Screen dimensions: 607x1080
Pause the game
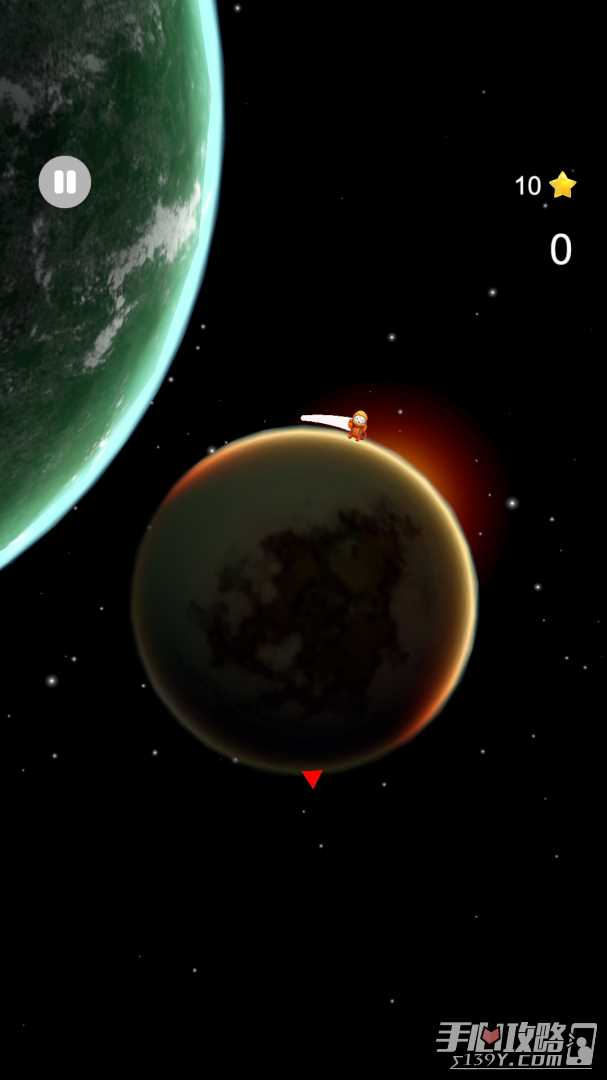(65, 182)
